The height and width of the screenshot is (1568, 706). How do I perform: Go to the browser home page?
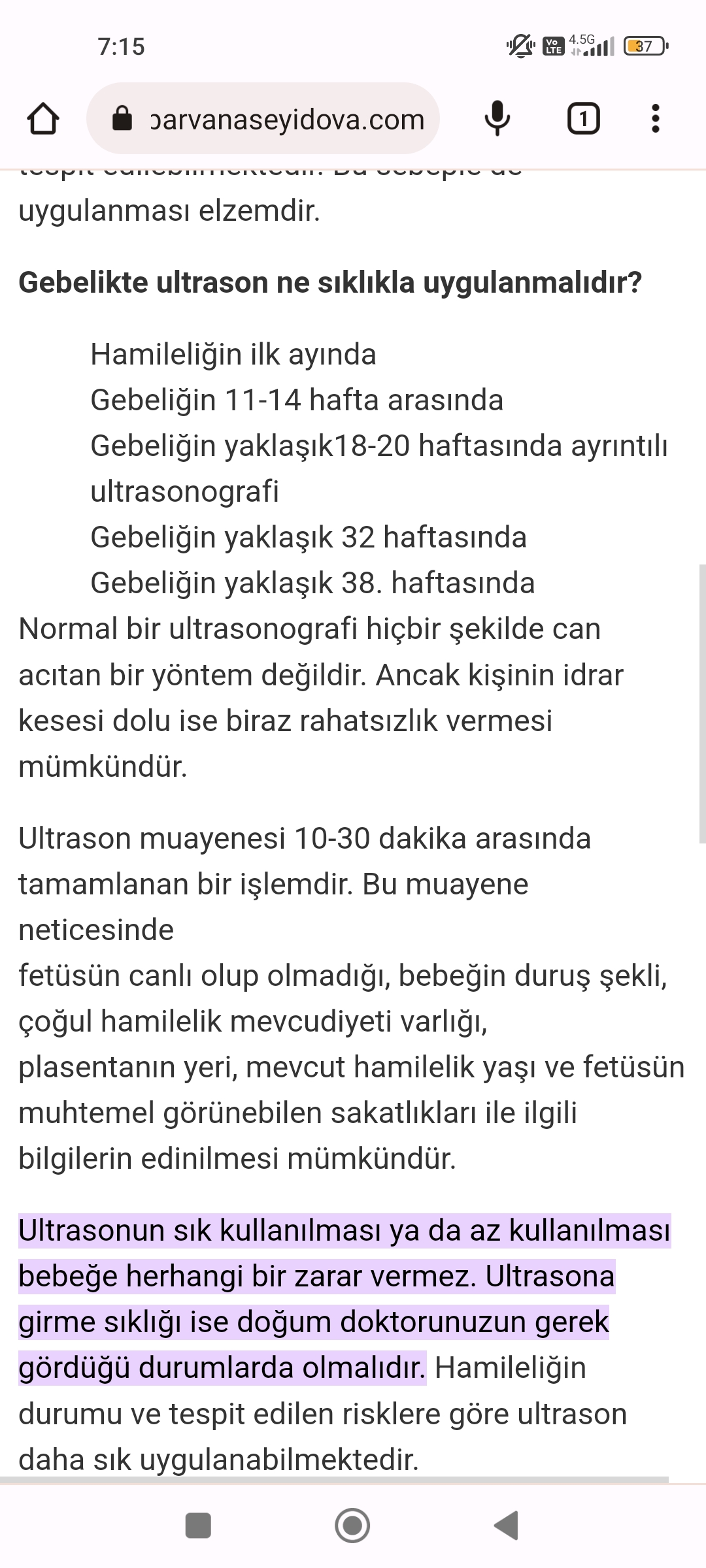[x=43, y=119]
